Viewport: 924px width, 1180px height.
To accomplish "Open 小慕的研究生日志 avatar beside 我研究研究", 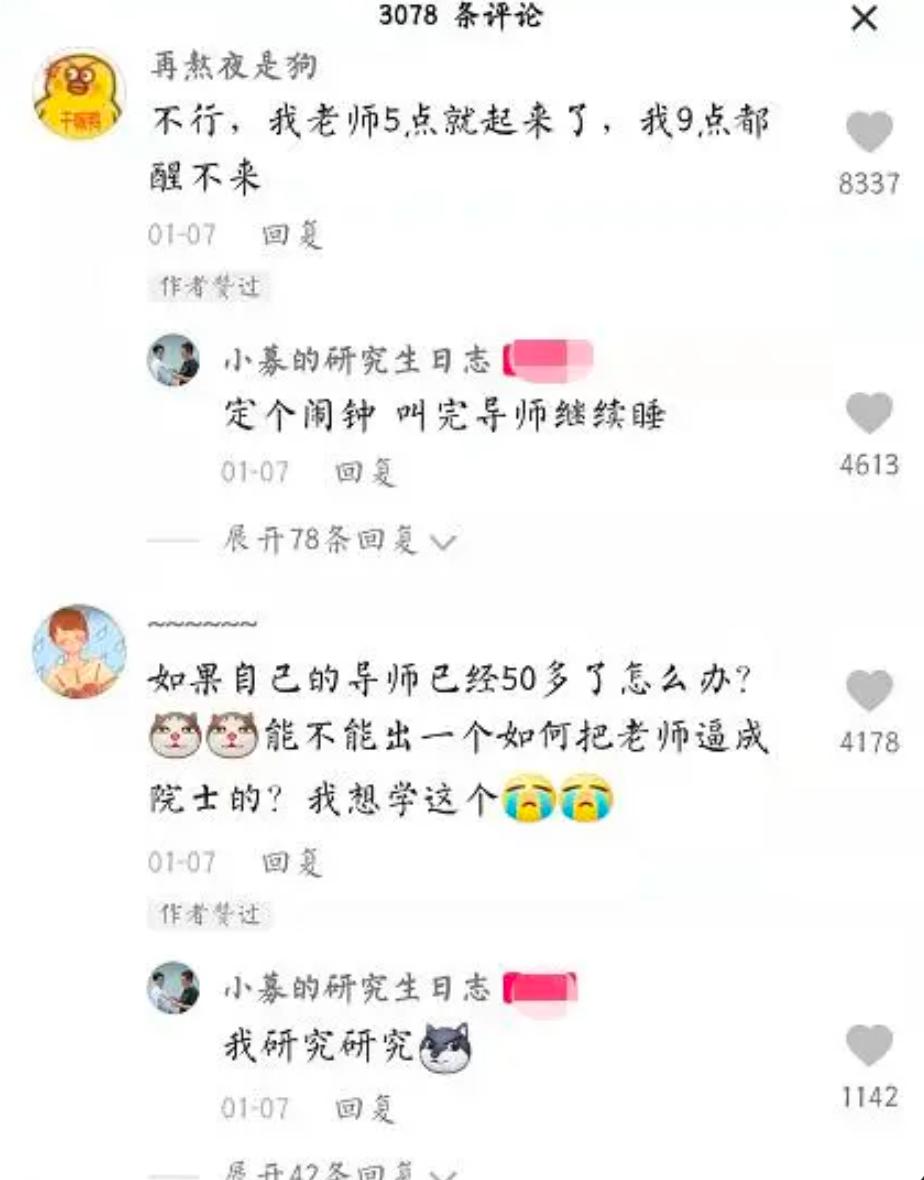I will 174,988.
